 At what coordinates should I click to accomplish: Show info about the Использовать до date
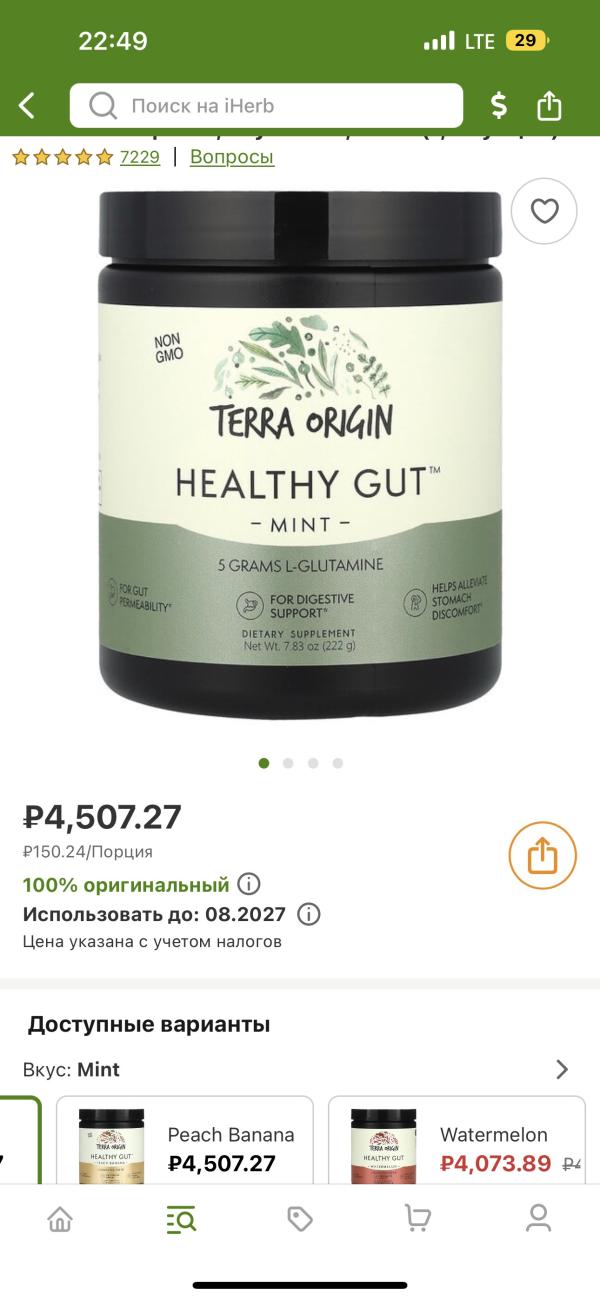(309, 914)
